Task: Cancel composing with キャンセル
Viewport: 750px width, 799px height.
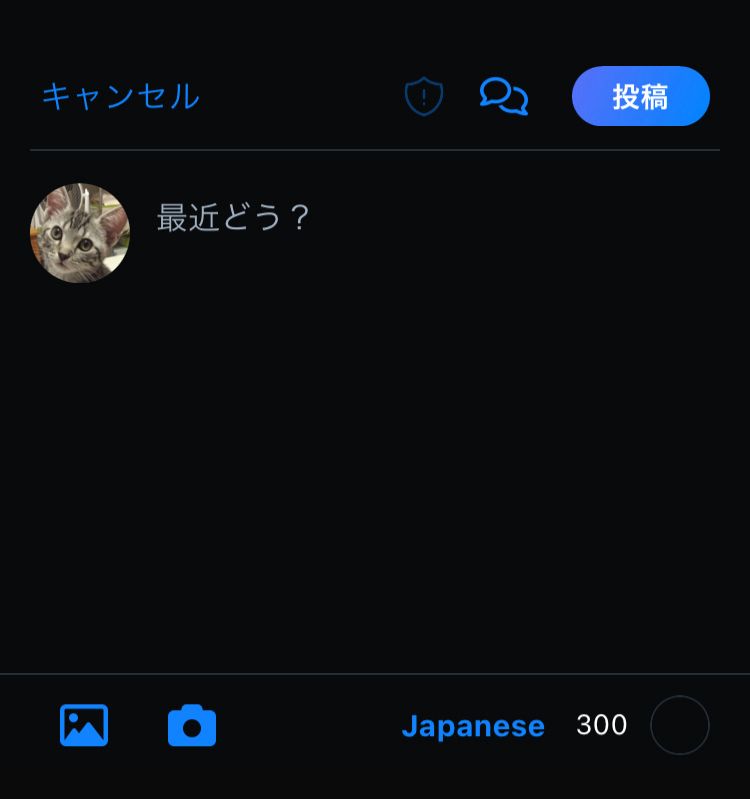Action: coord(119,96)
